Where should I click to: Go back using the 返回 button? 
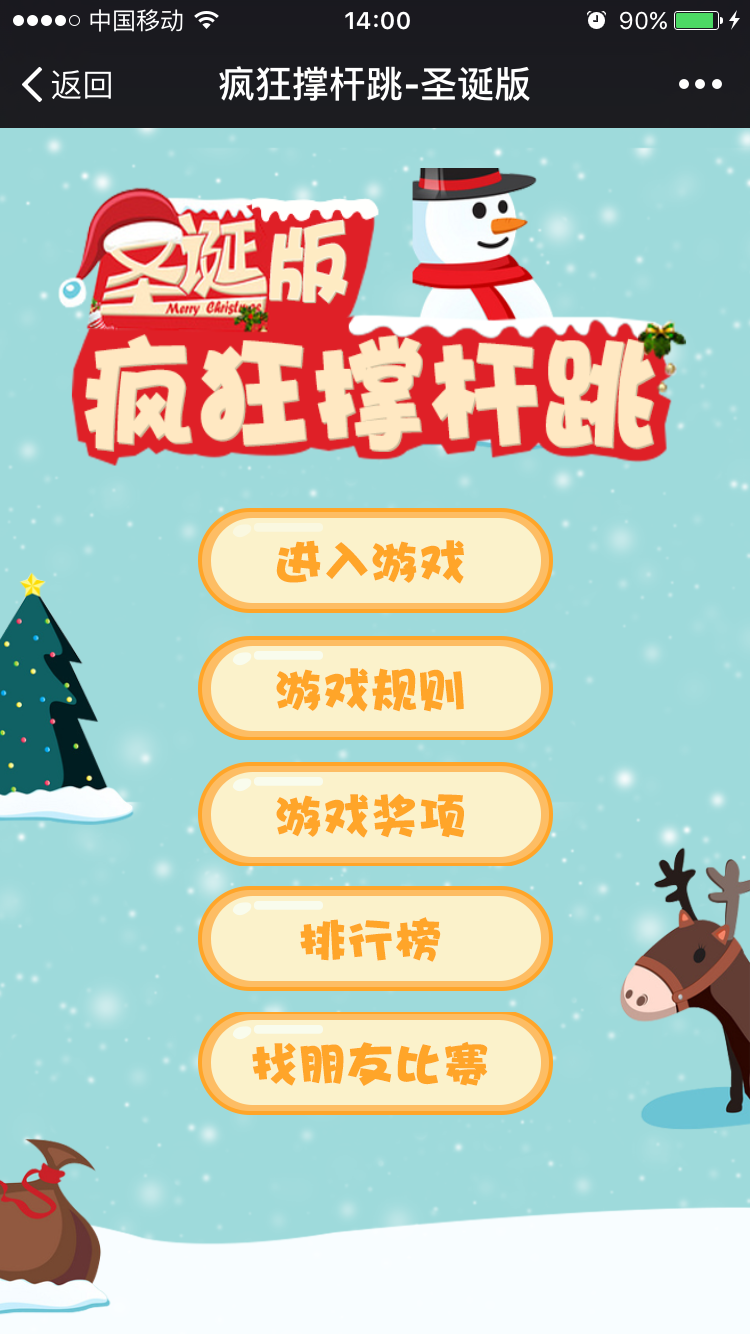(66, 85)
